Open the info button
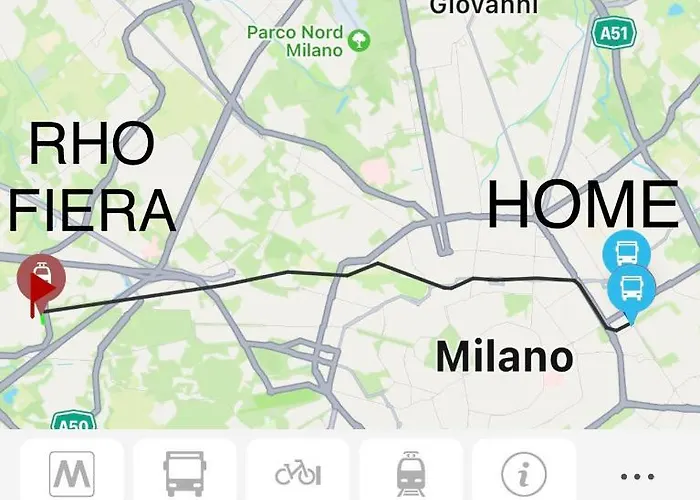The image size is (700, 500). tap(524, 472)
